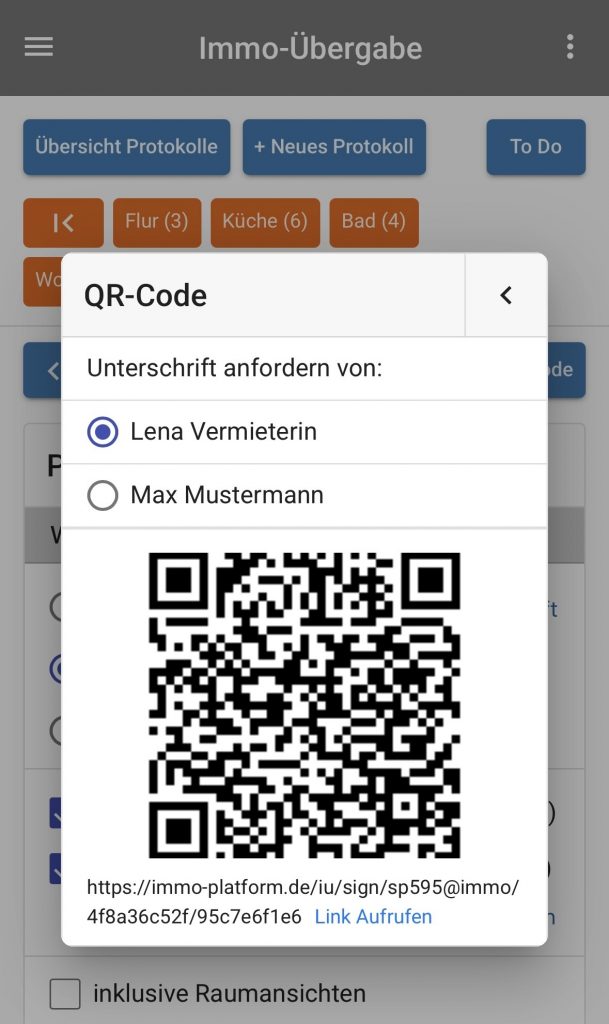This screenshot has height=1024, width=609.
Task: Open the hamburger drawer menu
Action: 39,47
